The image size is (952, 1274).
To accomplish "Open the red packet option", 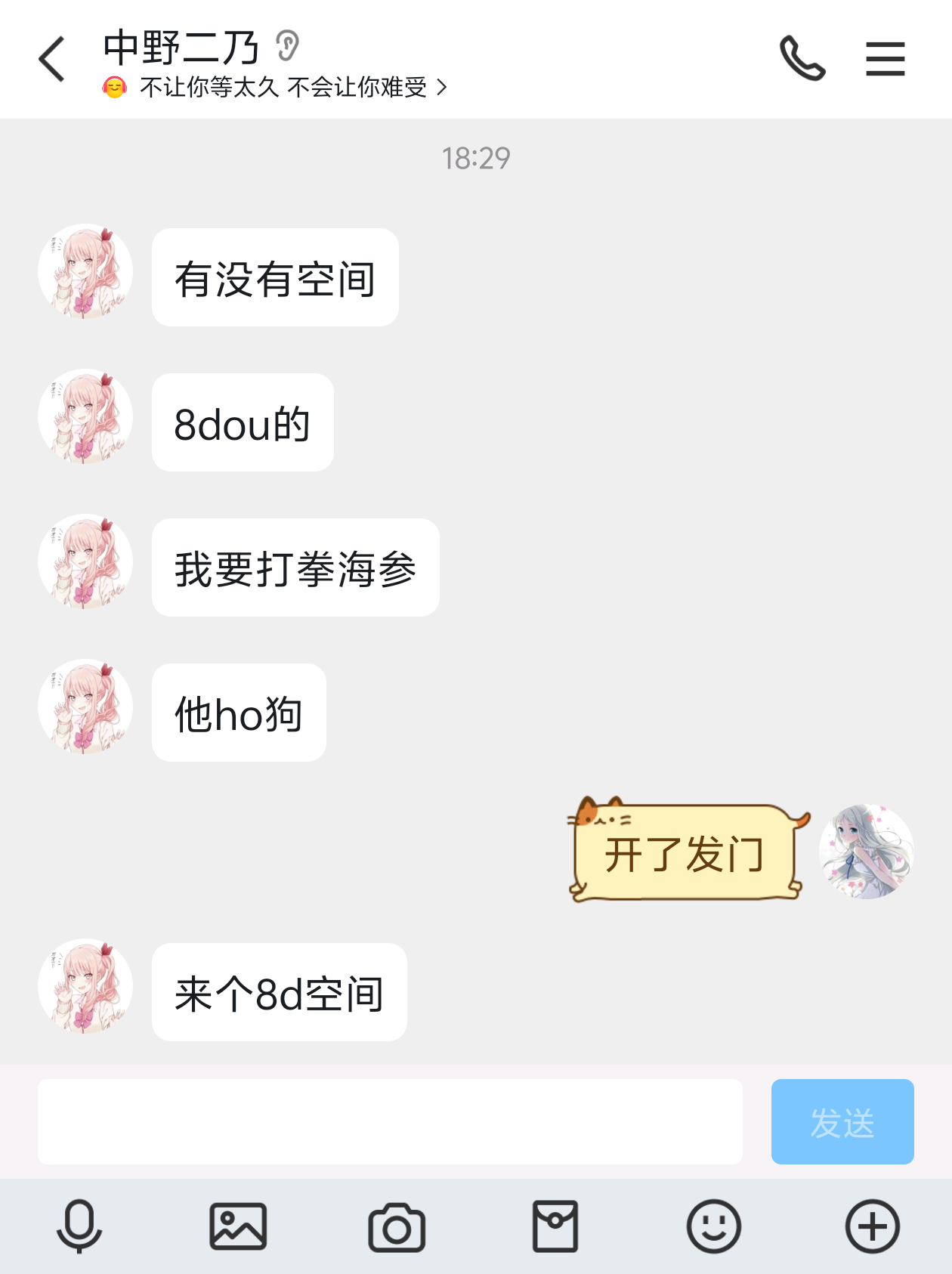I will (x=555, y=1226).
